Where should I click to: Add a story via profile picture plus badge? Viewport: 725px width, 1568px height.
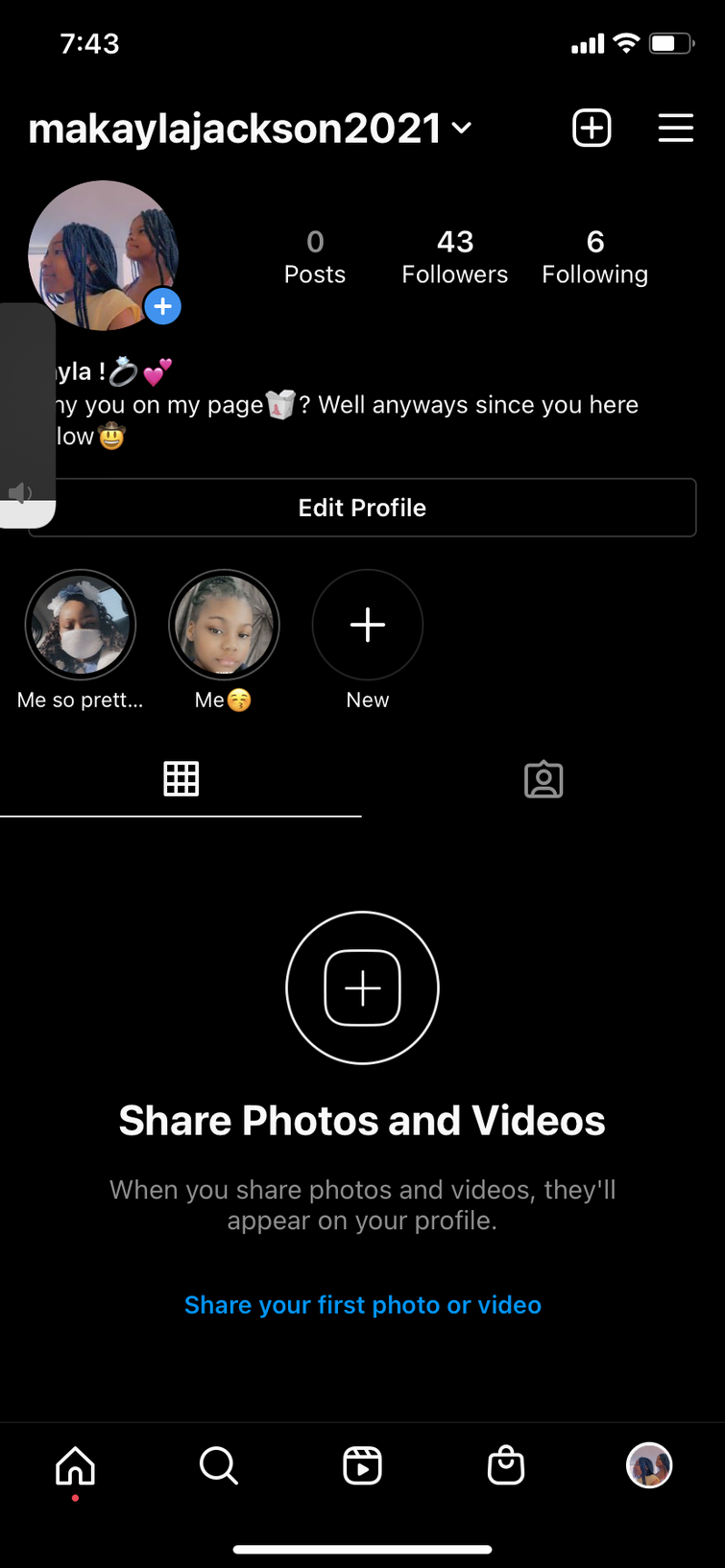(x=163, y=306)
